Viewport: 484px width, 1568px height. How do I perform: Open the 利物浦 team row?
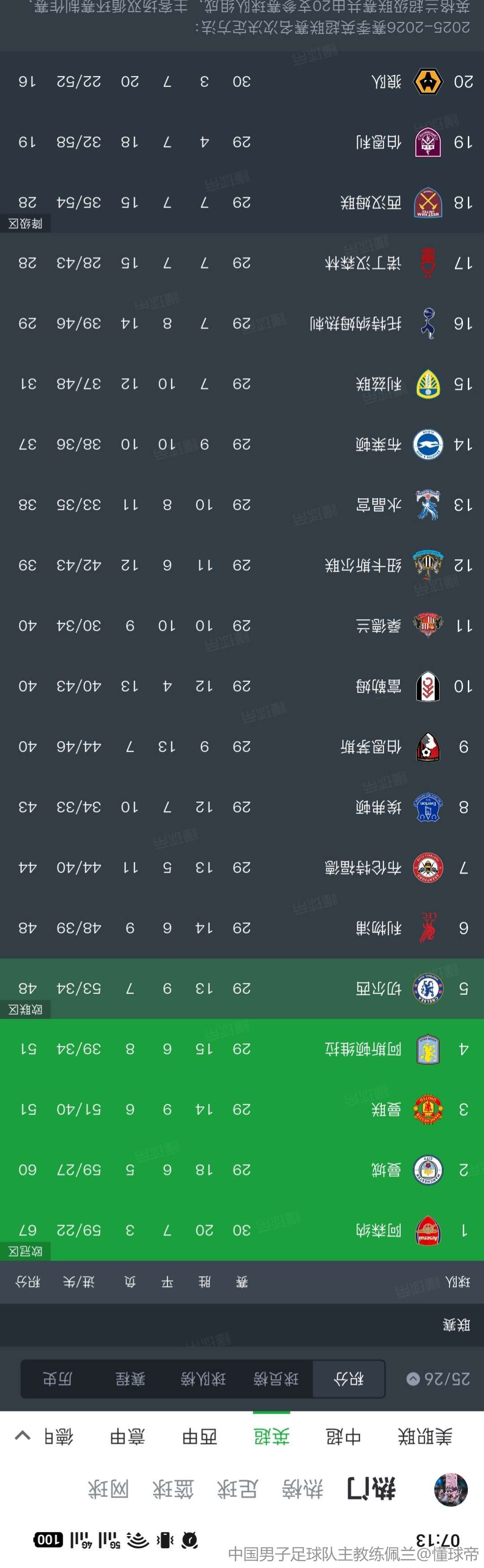point(378,928)
